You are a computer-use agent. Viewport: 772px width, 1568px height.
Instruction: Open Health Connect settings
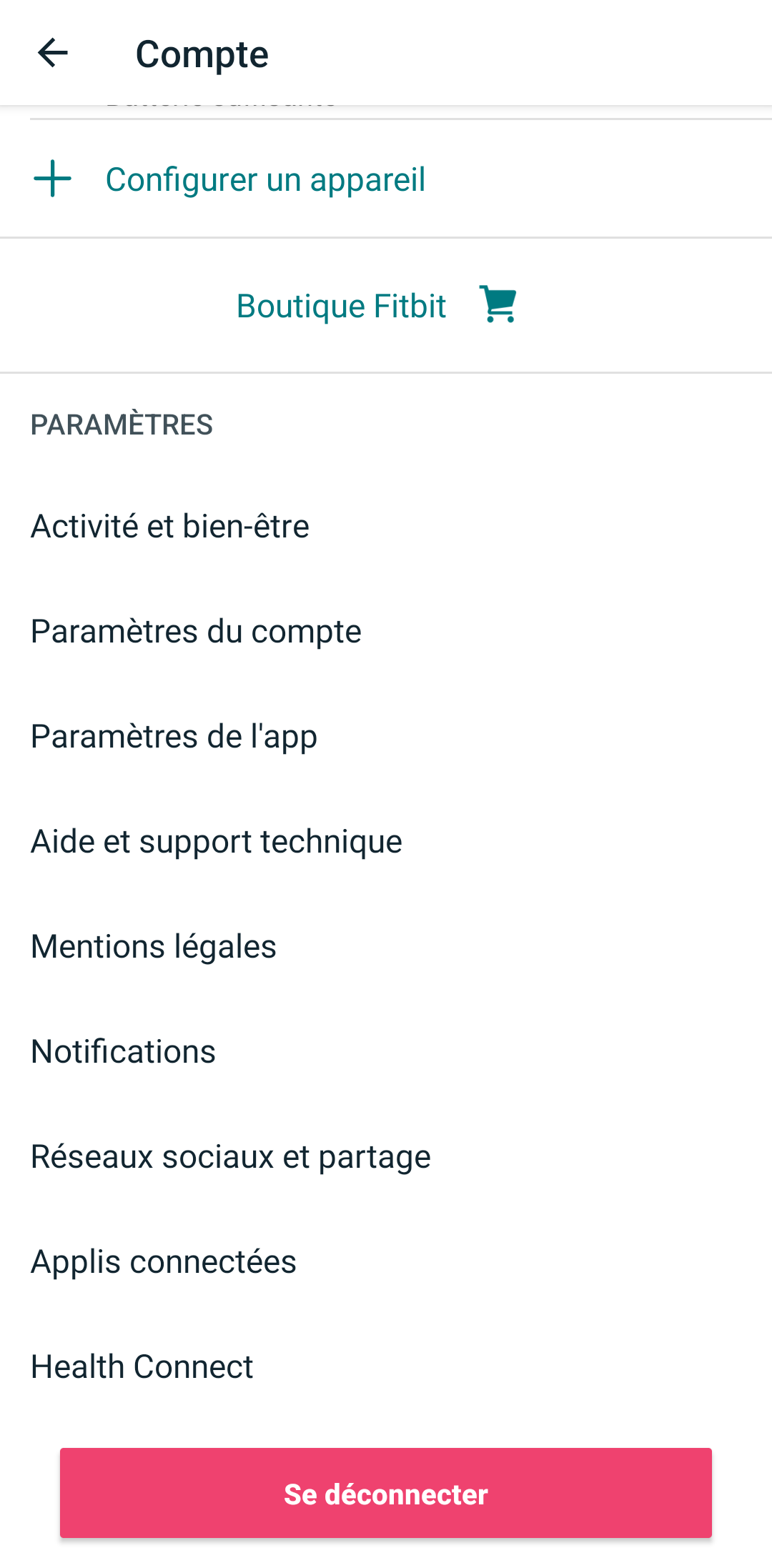pyautogui.click(x=142, y=1367)
